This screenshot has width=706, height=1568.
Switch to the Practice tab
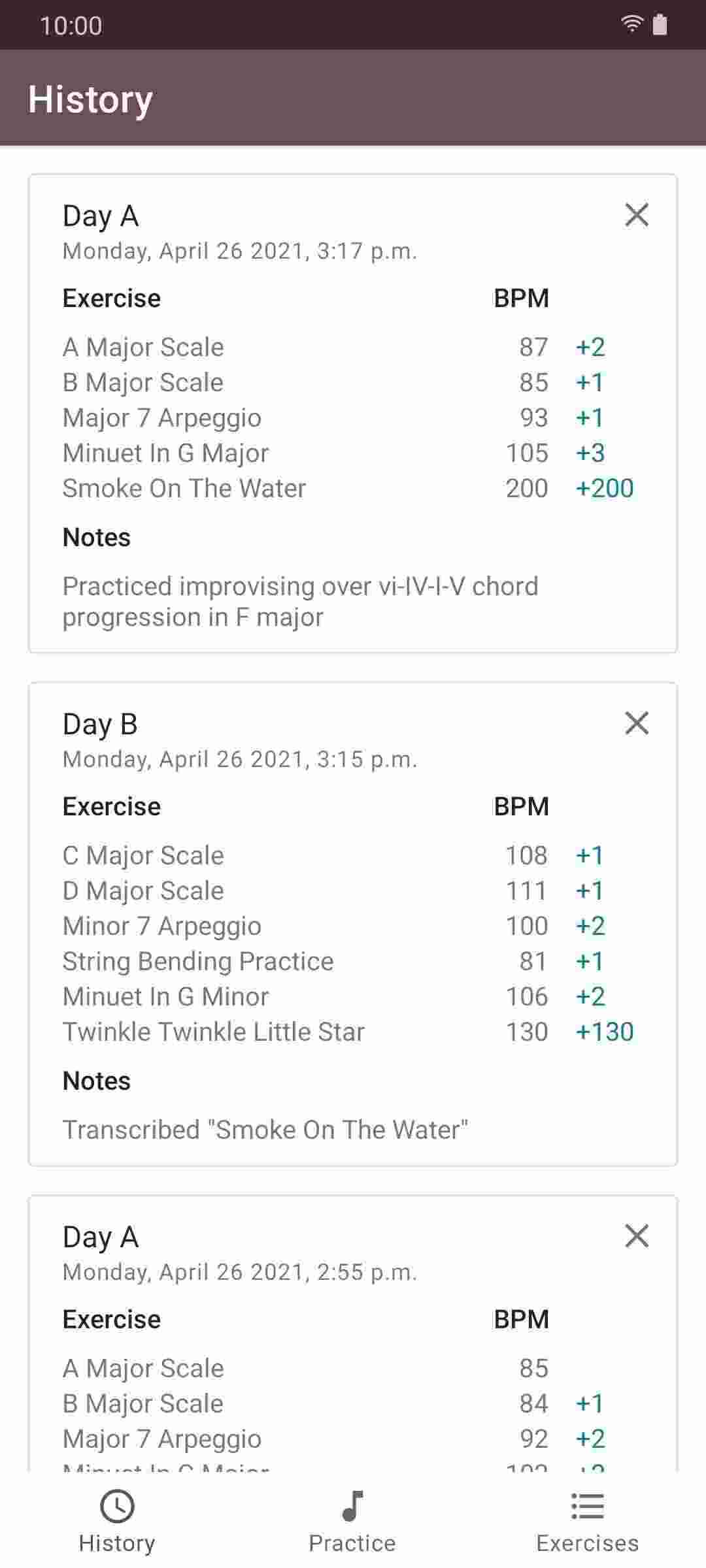coord(352,1521)
